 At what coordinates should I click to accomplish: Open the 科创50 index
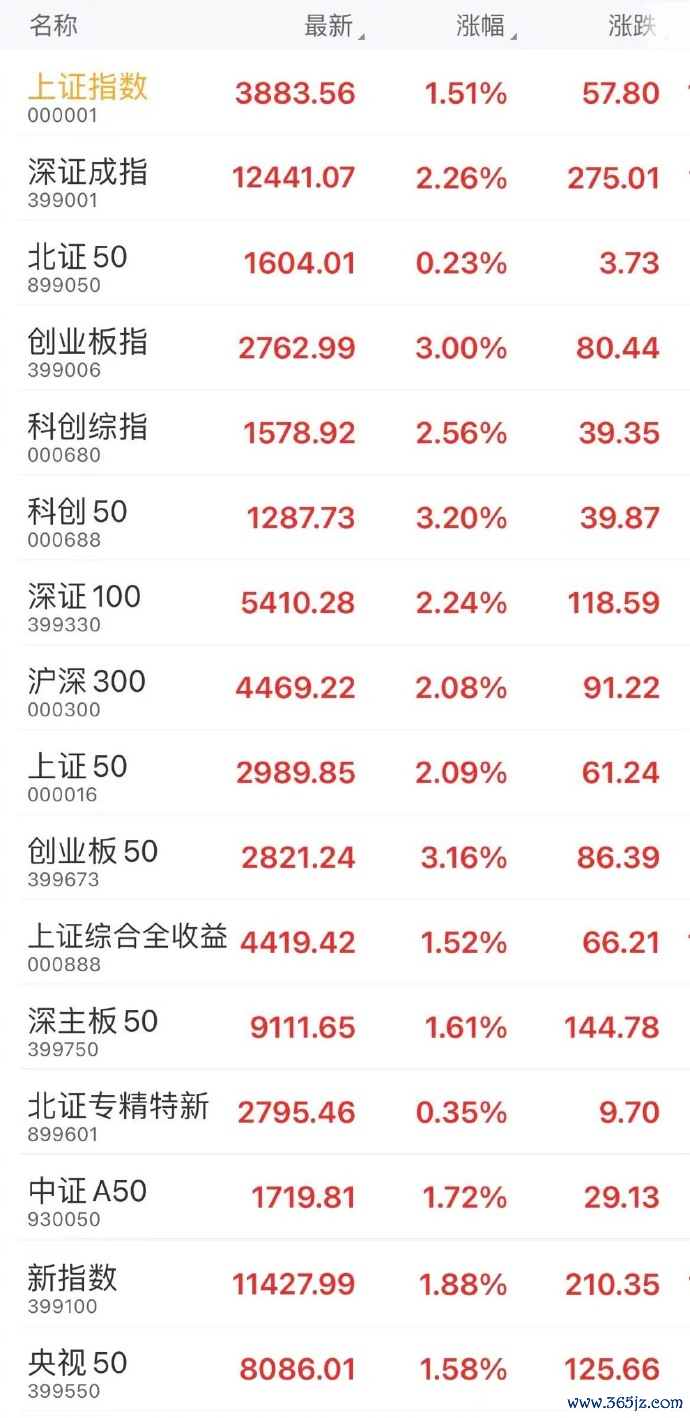pos(345,519)
